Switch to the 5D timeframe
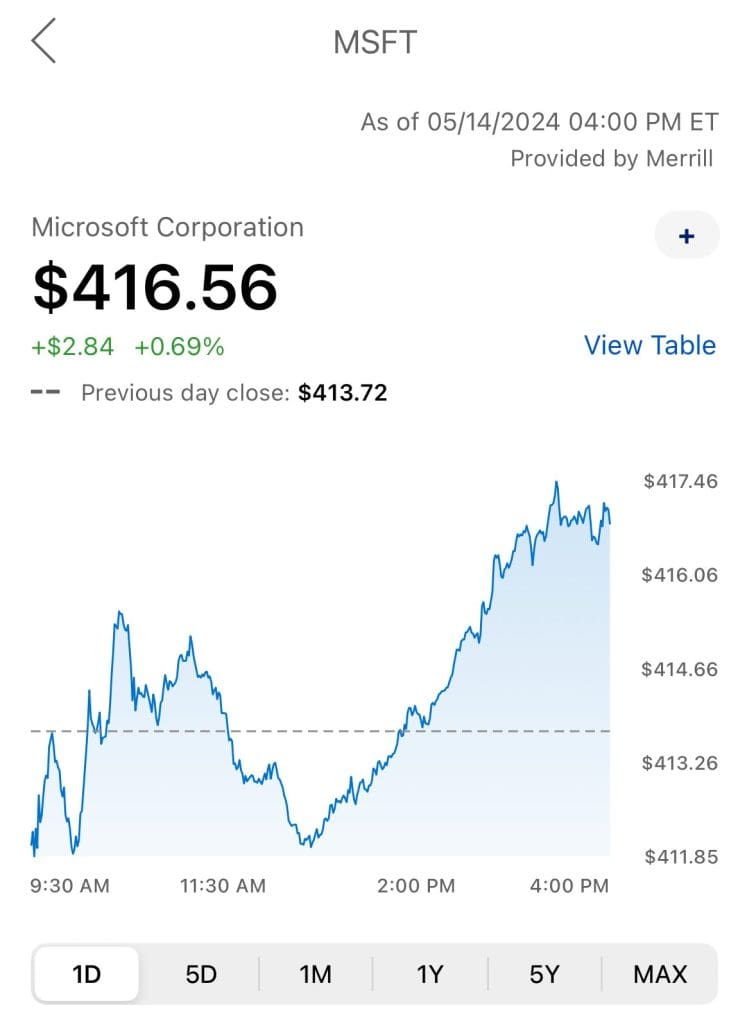 (x=200, y=973)
